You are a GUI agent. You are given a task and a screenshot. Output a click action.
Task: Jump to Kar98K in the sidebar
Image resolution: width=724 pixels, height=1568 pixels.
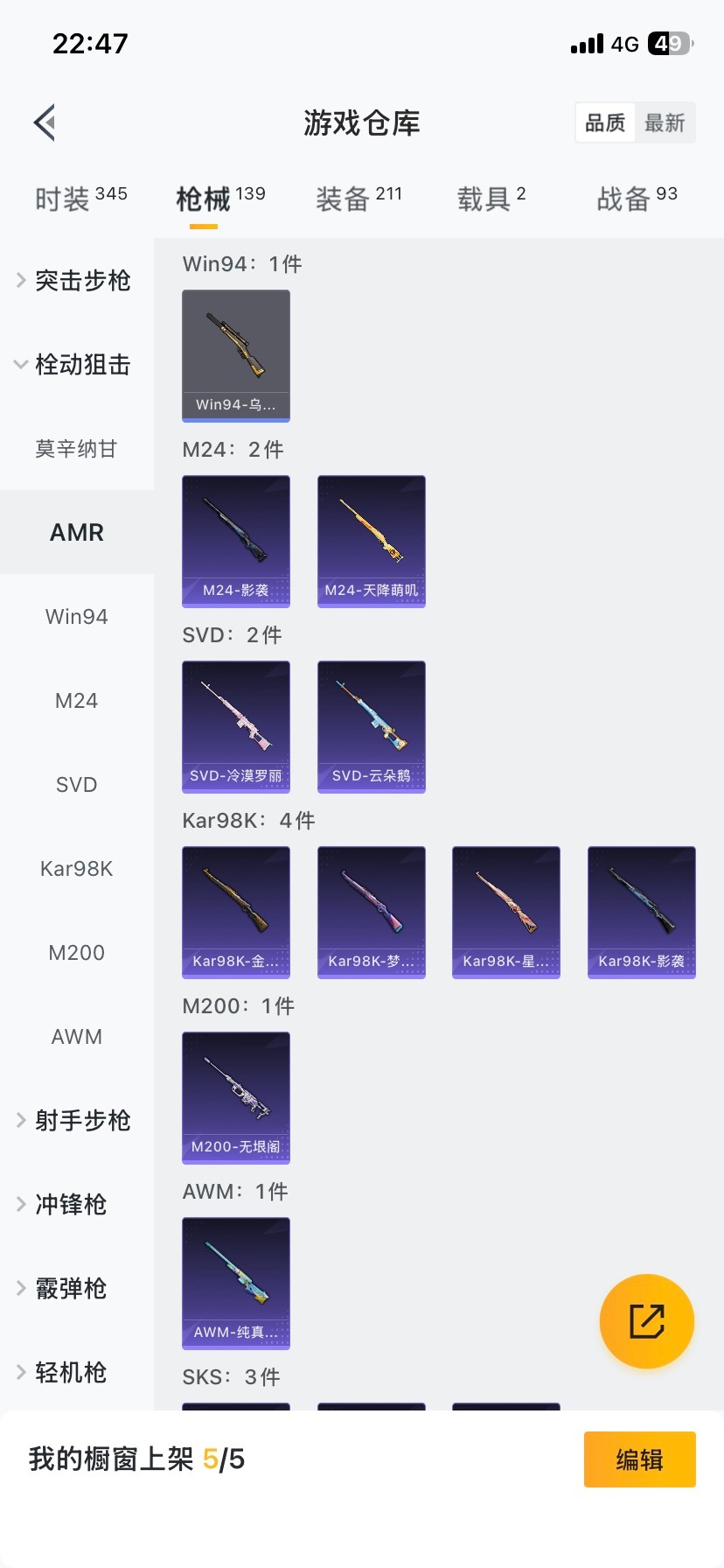pos(76,869)
